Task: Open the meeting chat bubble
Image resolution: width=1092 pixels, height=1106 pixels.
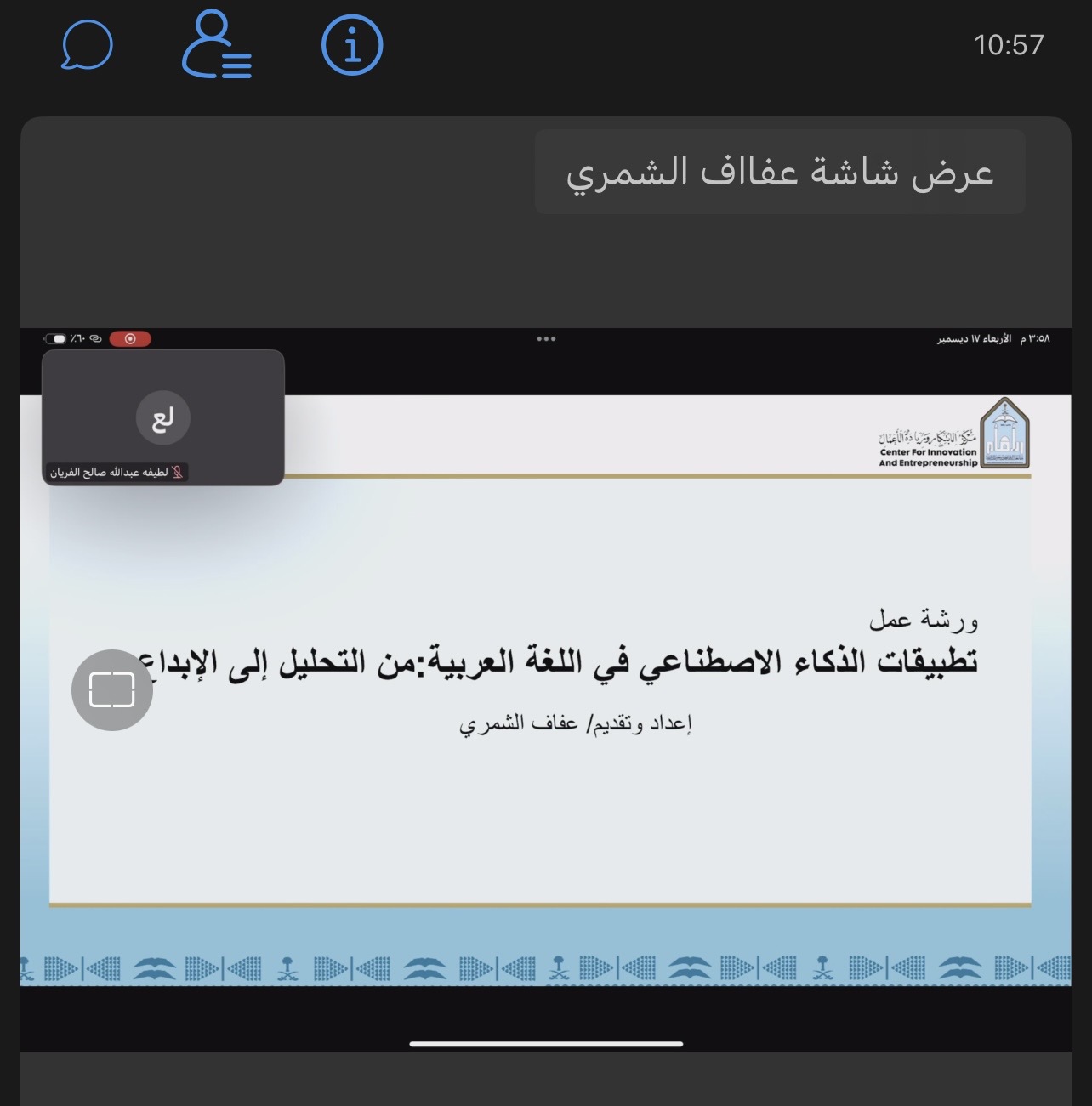Action: click(87, 45)
